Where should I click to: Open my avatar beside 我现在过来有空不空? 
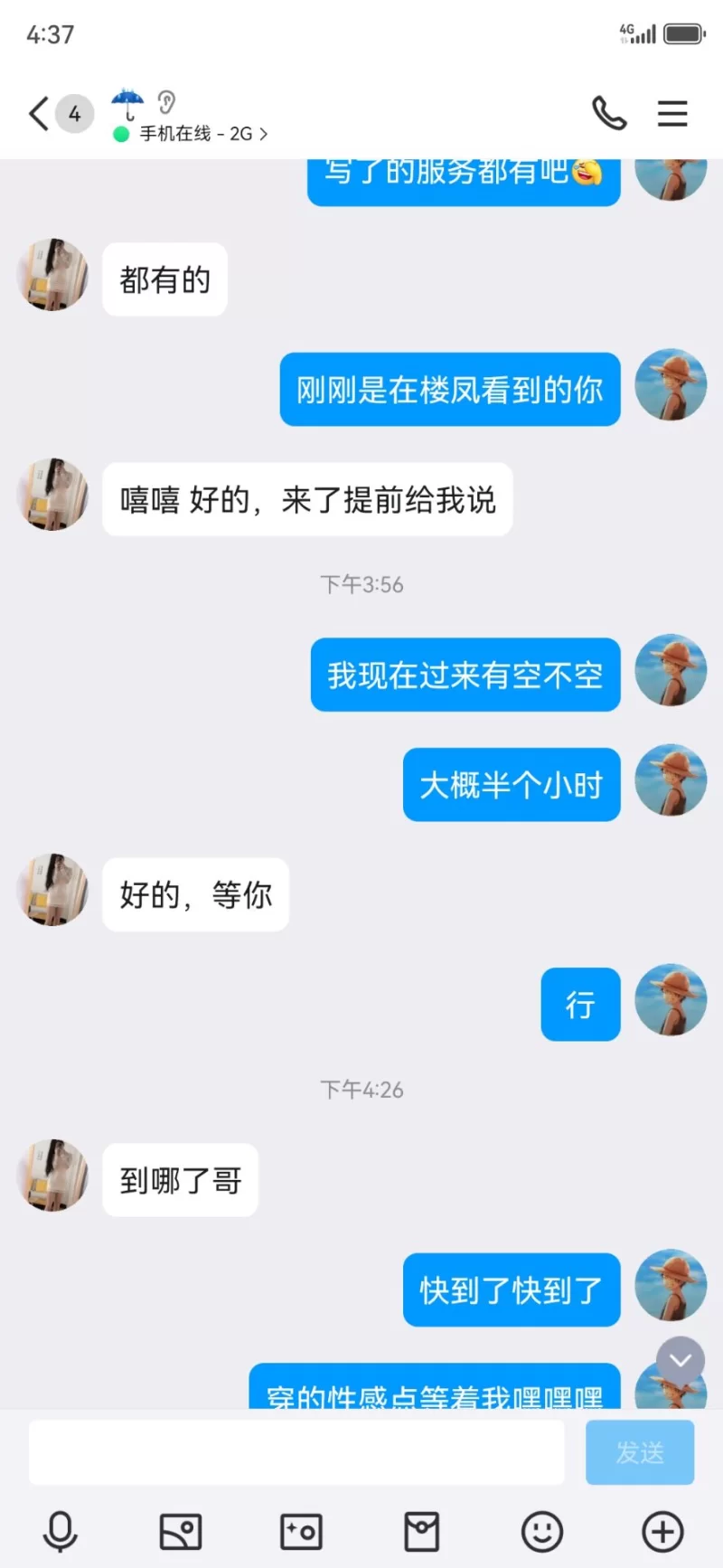(x=671, y=670)
